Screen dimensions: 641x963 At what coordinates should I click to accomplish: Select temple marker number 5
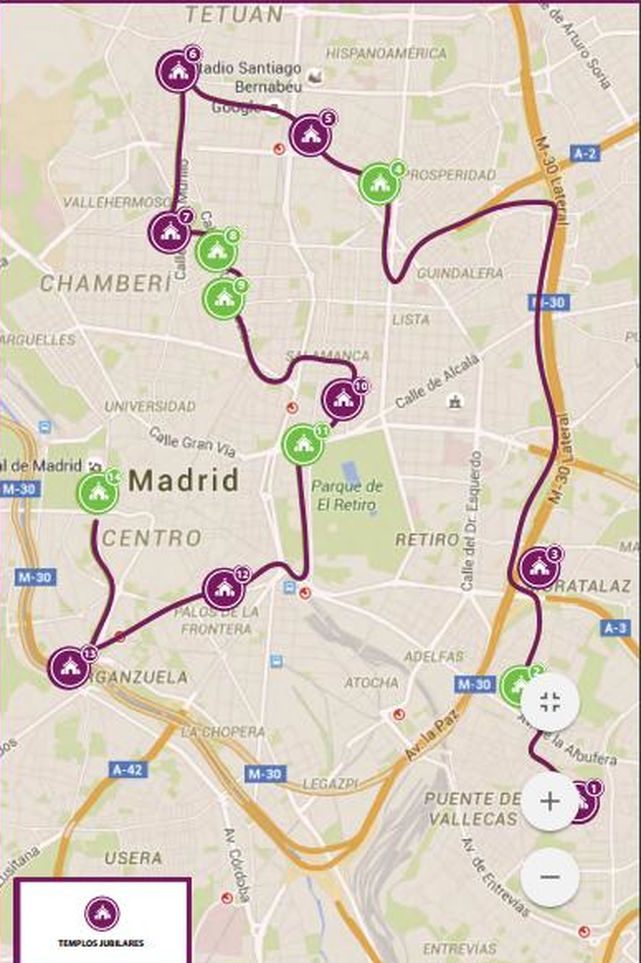310,134
